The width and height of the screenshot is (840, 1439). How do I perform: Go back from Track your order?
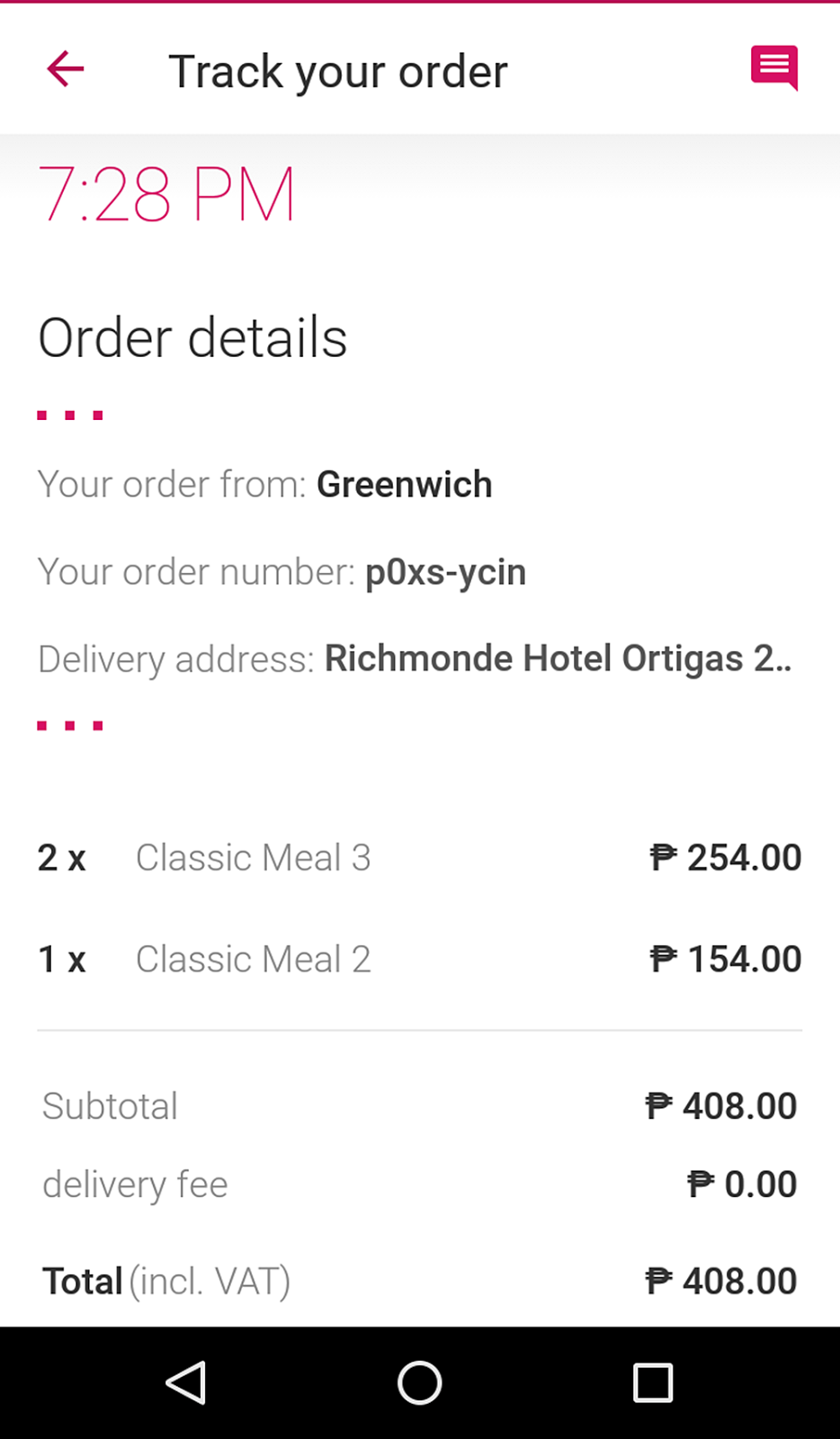[66, 69]
